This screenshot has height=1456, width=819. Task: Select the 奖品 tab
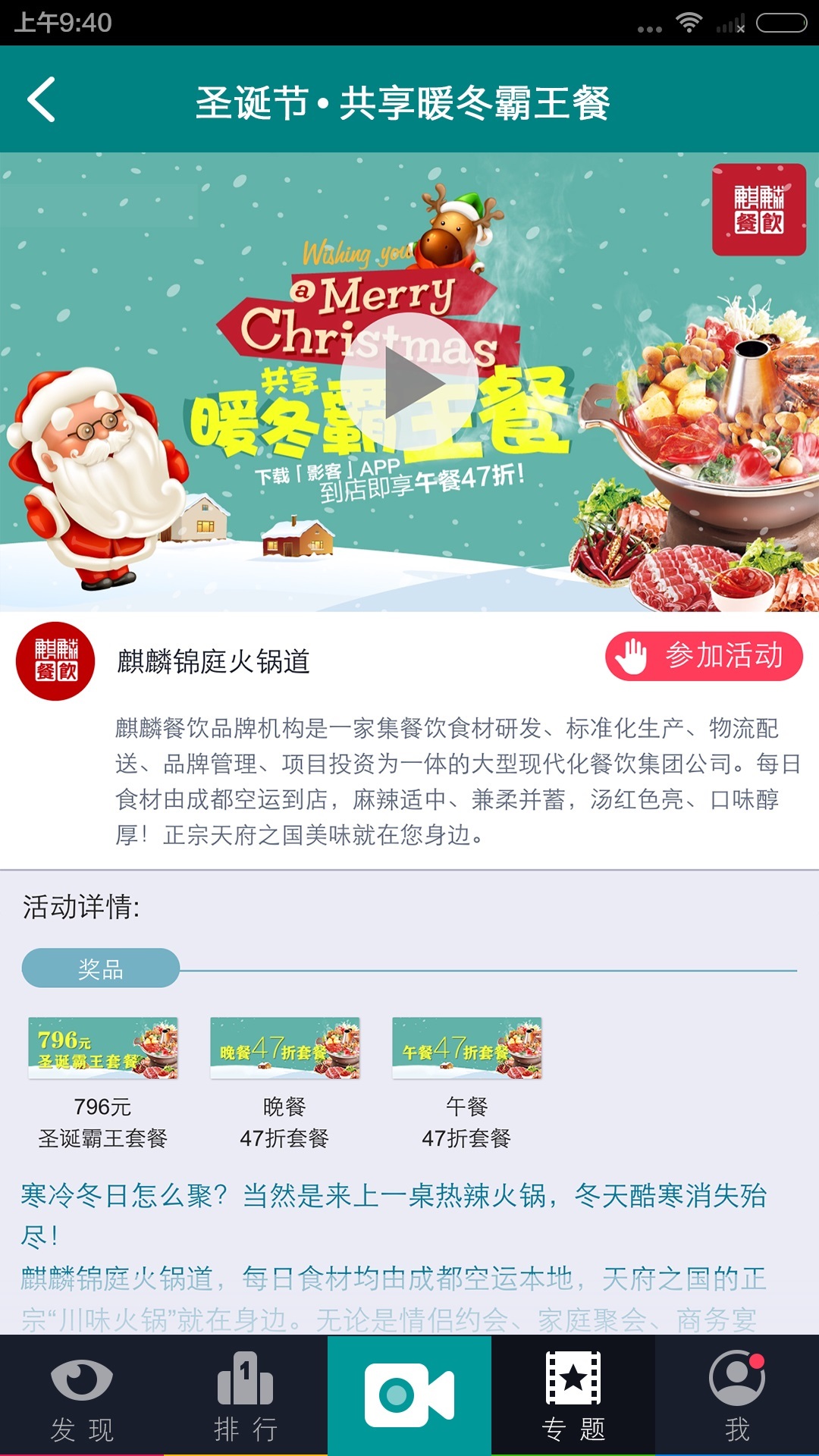tap(101, 968)
